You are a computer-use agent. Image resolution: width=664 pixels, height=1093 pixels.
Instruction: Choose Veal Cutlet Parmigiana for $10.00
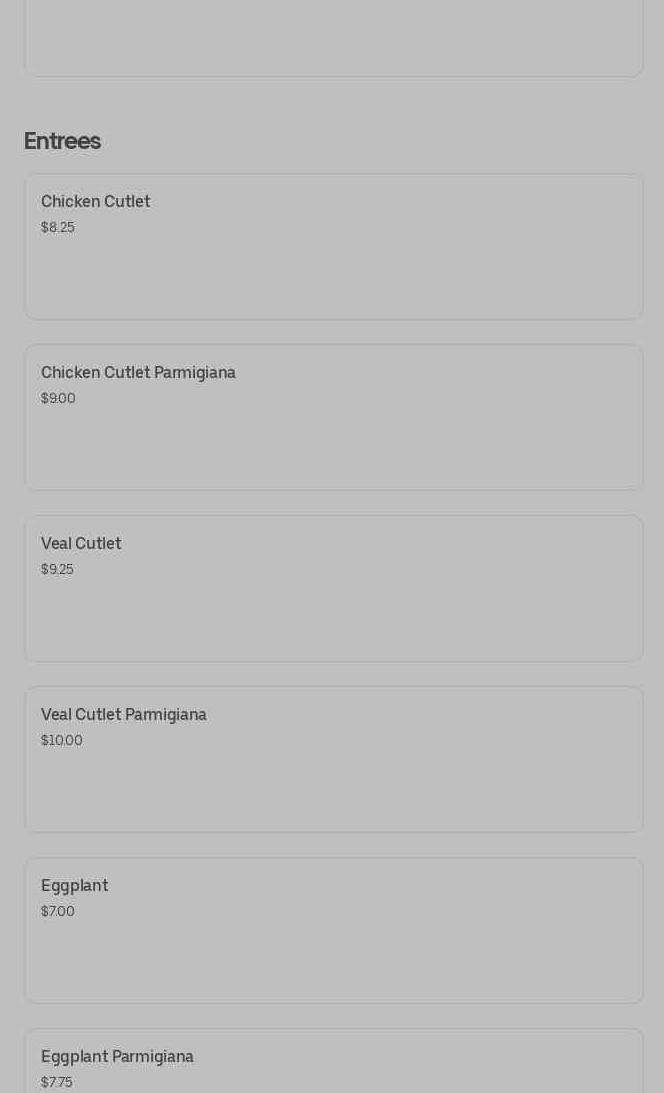pyautogui.click(x=333, y=760)
